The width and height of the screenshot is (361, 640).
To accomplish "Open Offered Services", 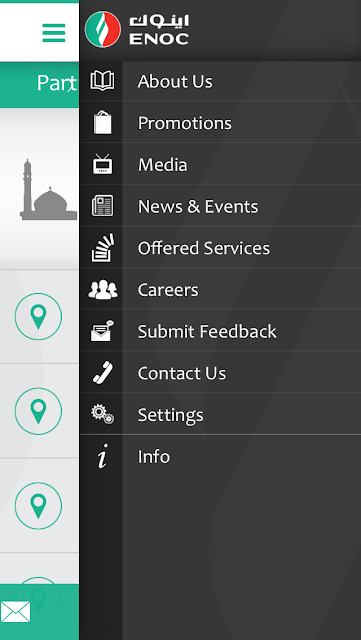I will 221,248.
